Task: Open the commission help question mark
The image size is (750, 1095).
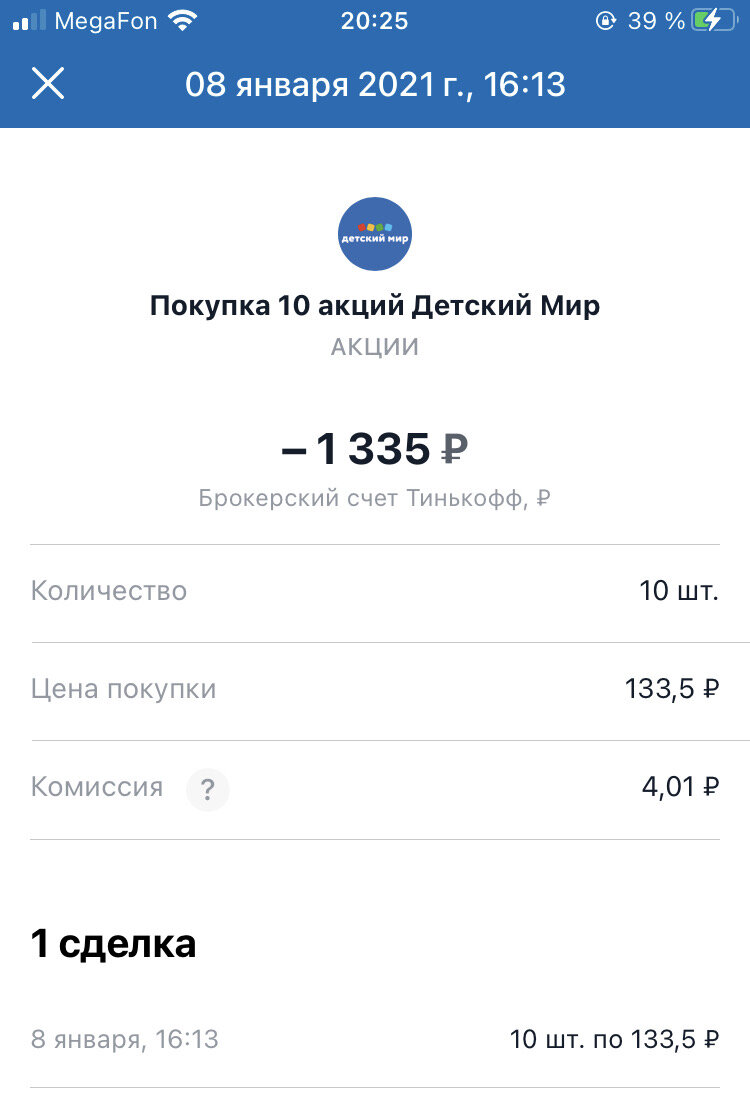Action: (207, 790)
